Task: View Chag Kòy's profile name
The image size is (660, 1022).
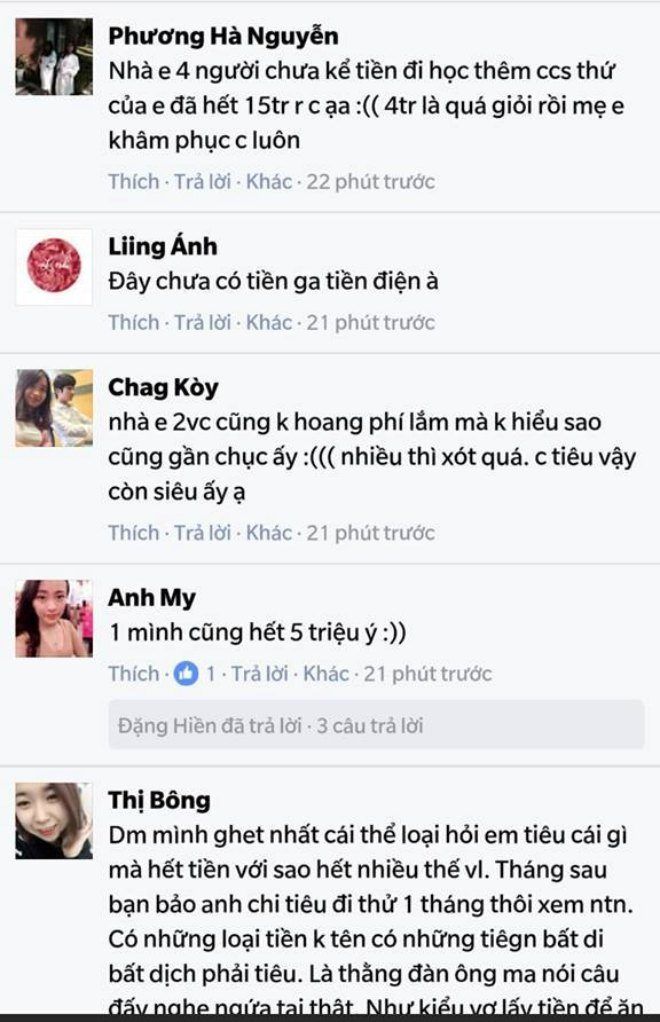Action: coord(162,387)
